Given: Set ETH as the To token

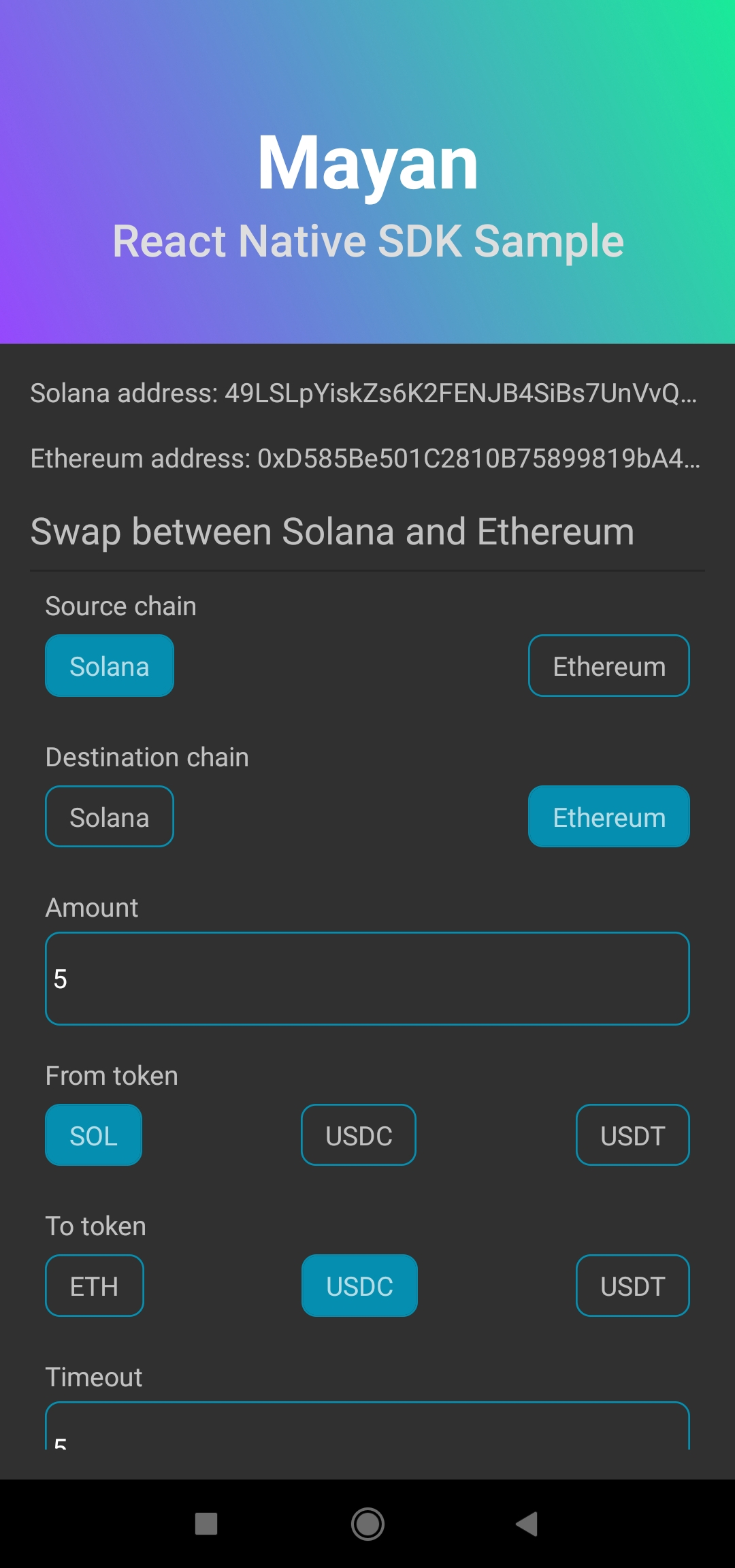Looking at the screenshot, I should (x=95, y=1286).
